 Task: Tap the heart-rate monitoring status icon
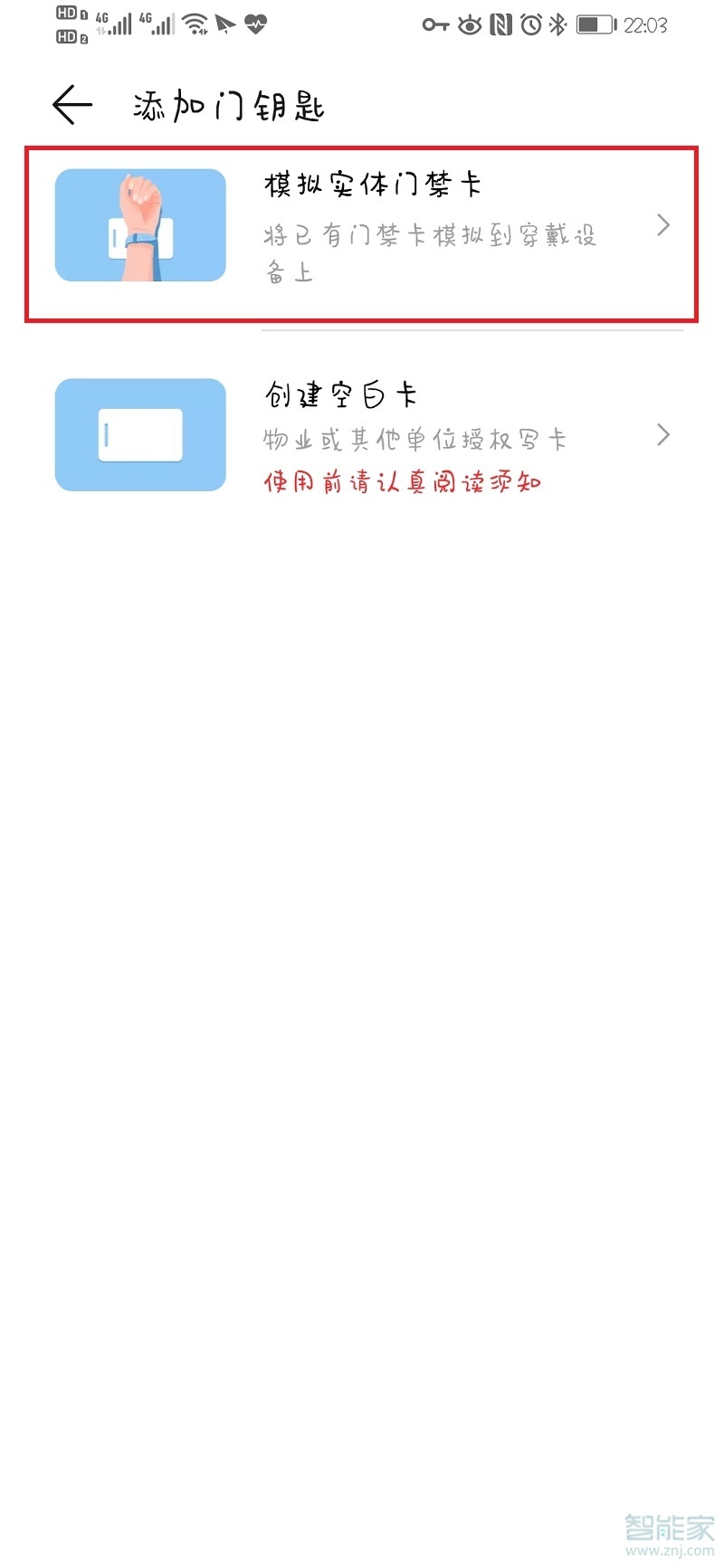[x=254, y=23]
